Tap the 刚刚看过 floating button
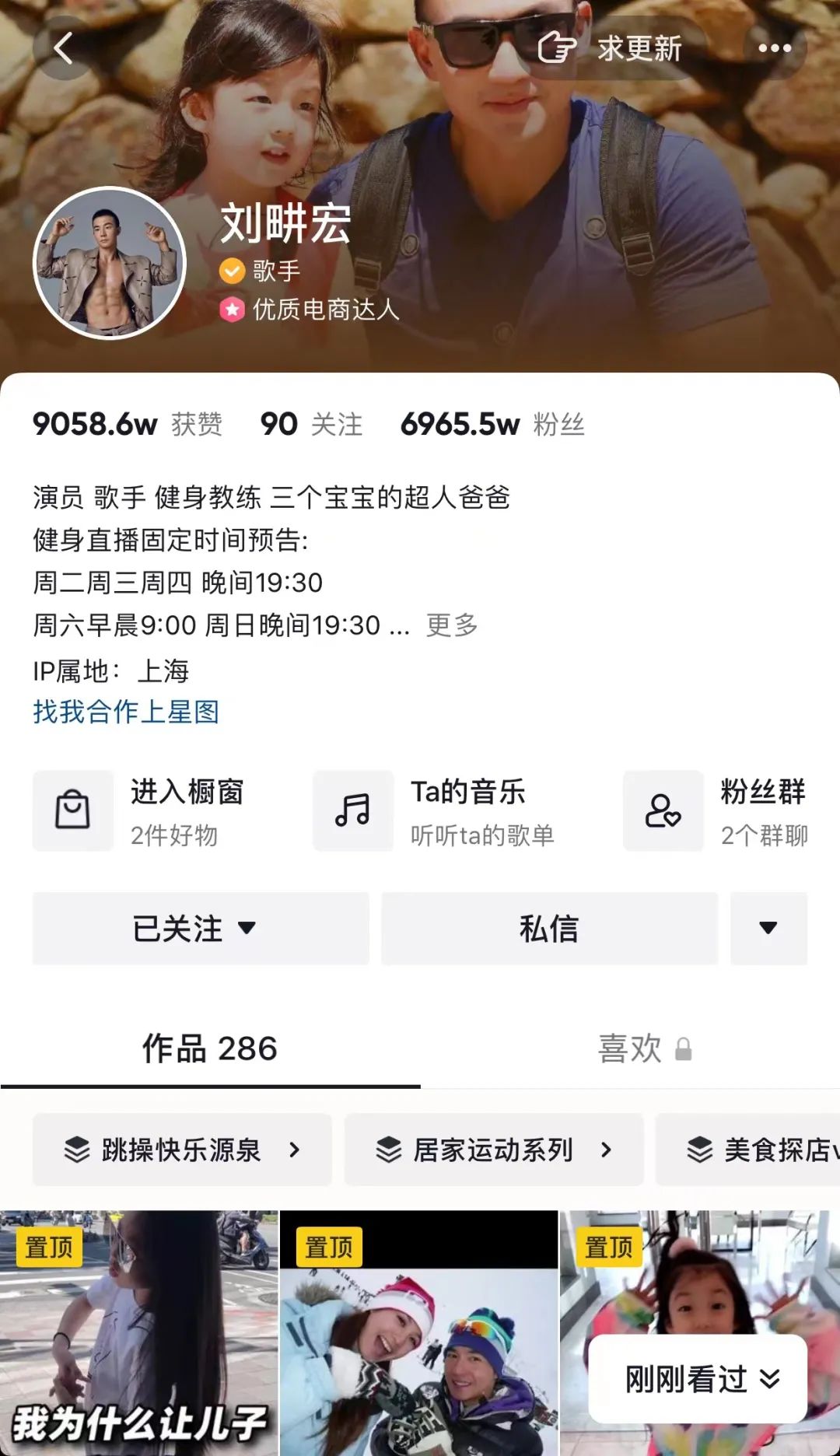The image size is (840, 1456). click(x=698, y=1378)
